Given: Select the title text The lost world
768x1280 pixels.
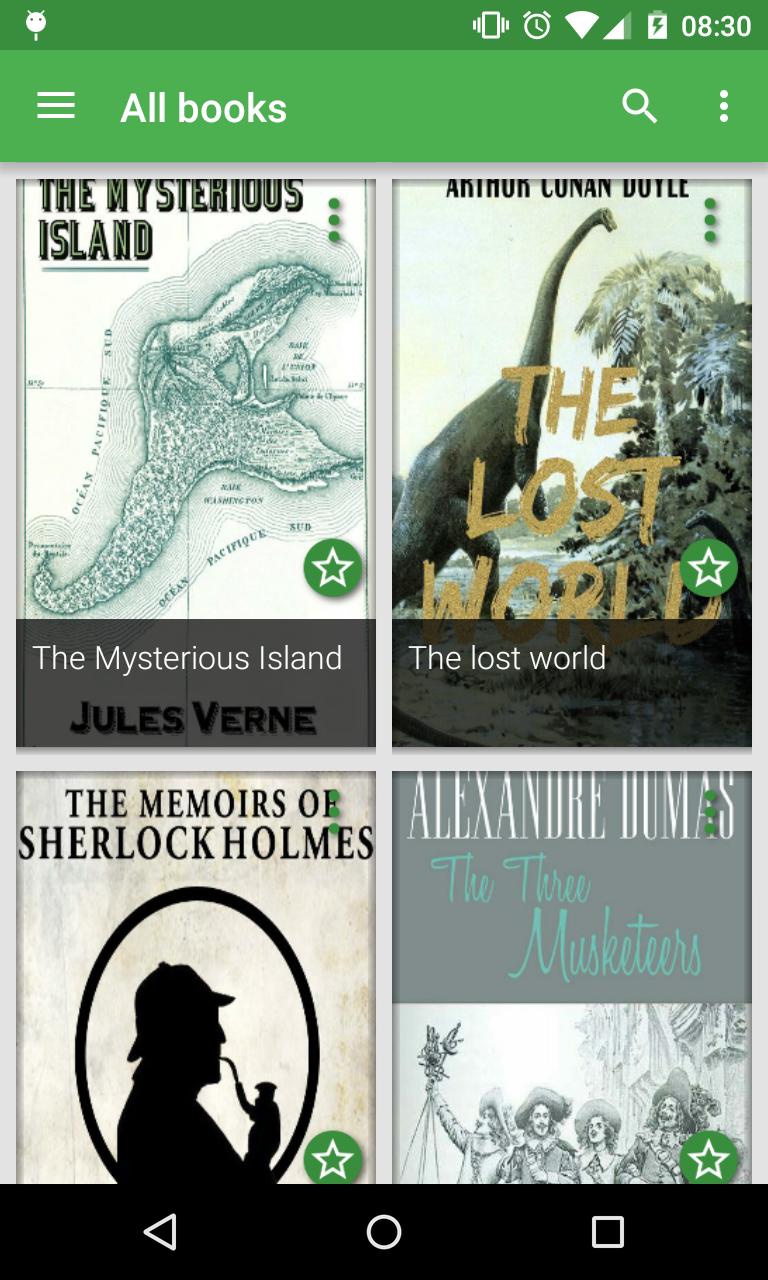Looking at the screenshot, I should click(x=508, y=657).
